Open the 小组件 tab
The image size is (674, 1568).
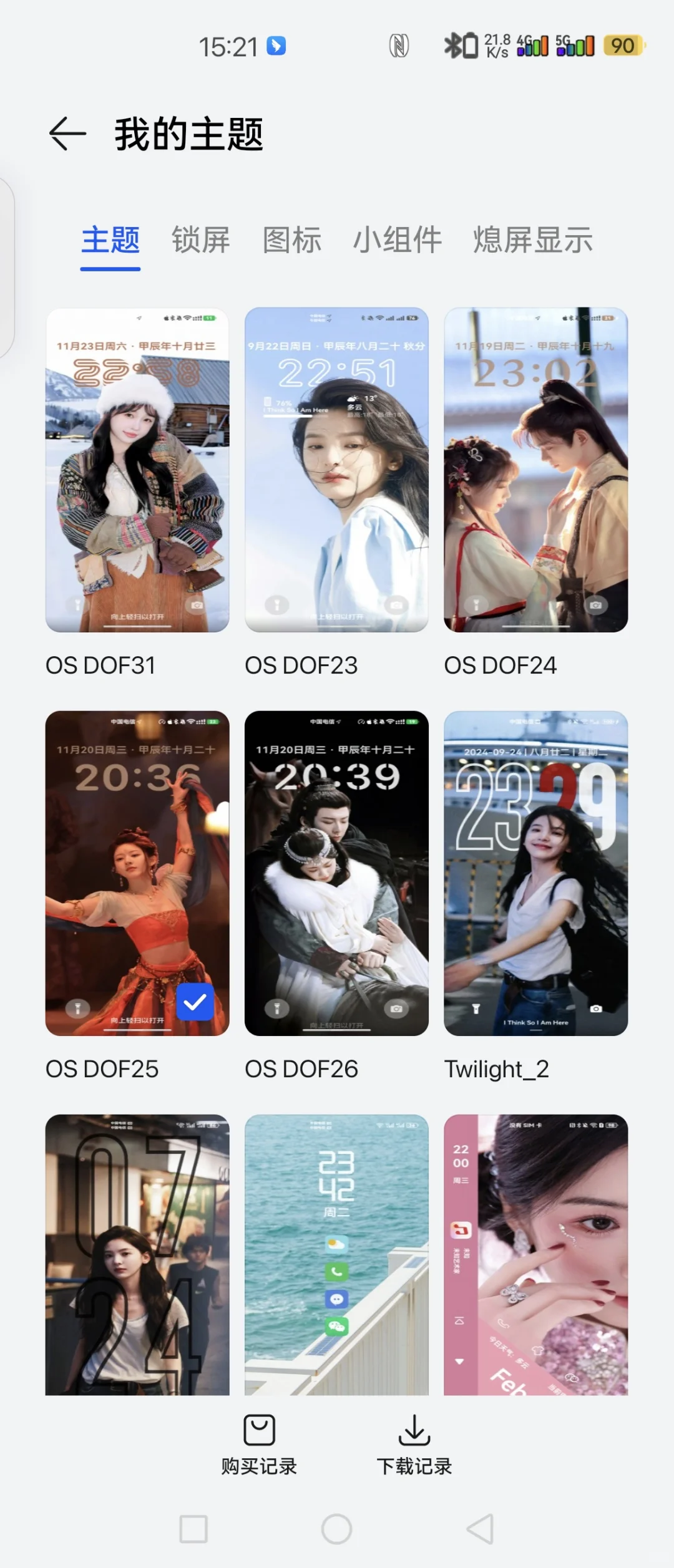pyautogui.click(x=398, y=241)
